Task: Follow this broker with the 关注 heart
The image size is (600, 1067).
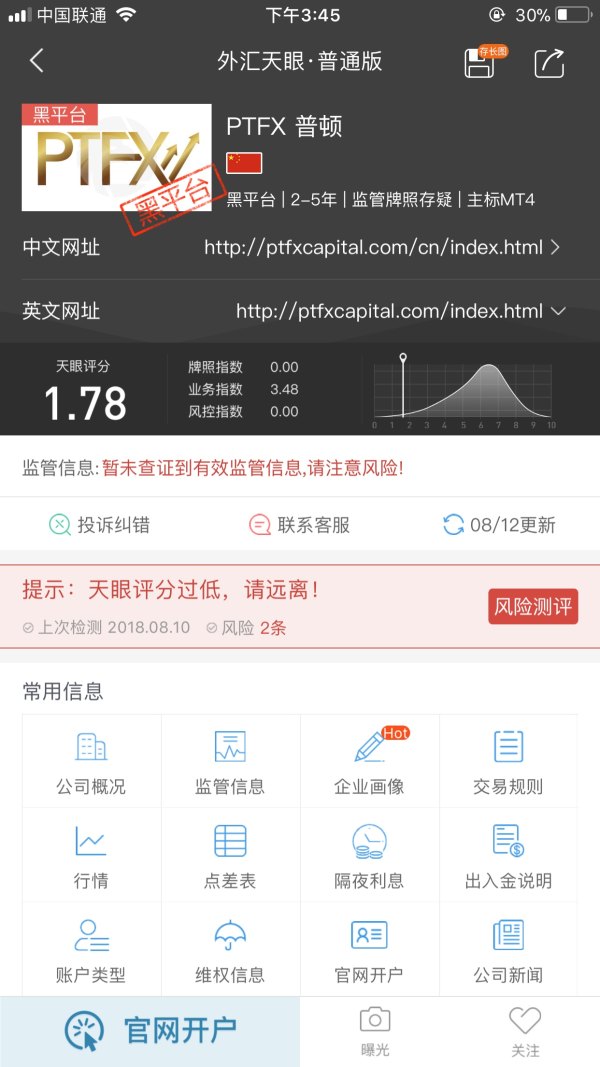Action: [524, 1031]
